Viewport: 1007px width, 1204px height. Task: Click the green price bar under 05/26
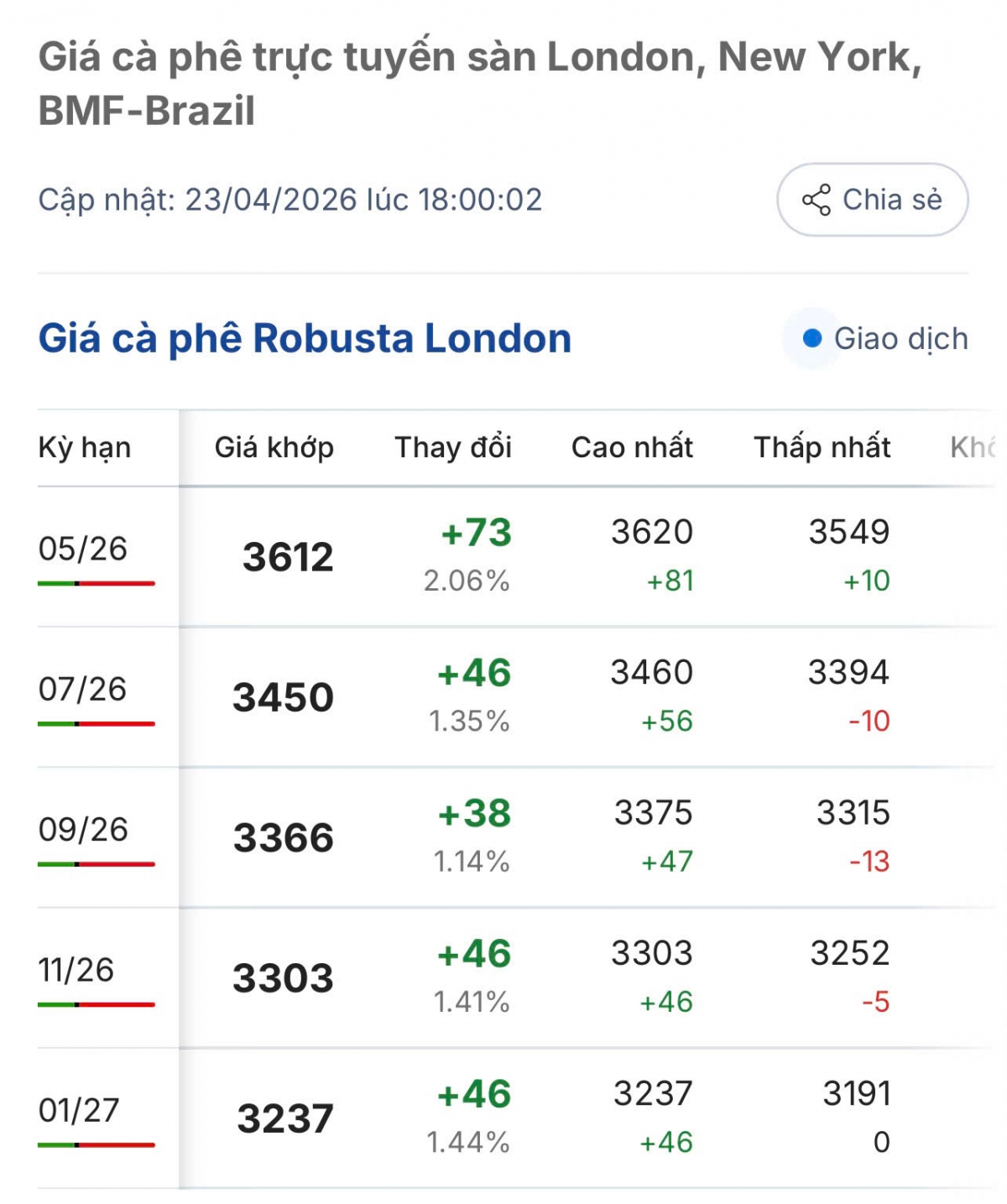55,581
